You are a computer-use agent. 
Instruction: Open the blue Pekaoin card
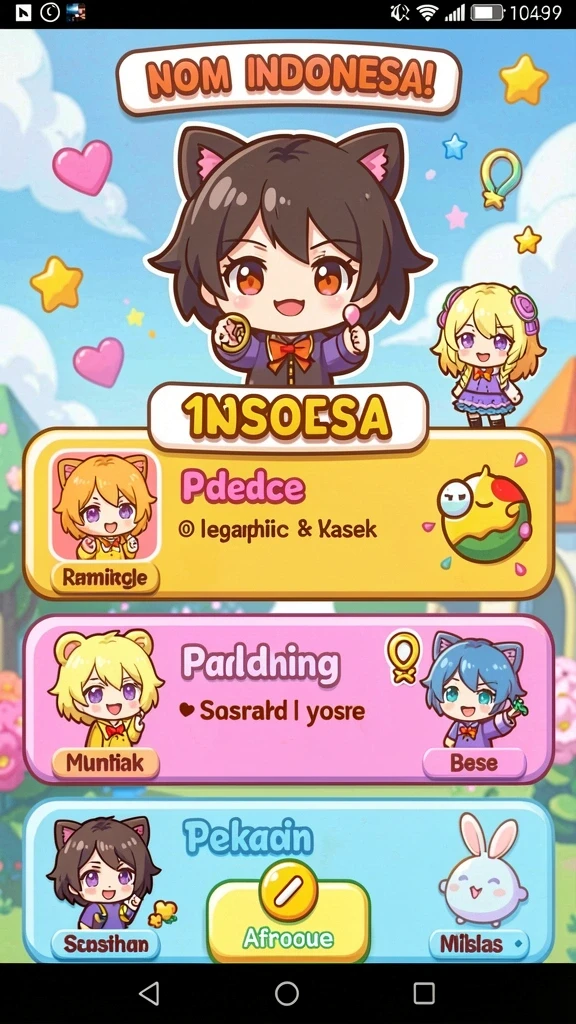coord(288,880)
